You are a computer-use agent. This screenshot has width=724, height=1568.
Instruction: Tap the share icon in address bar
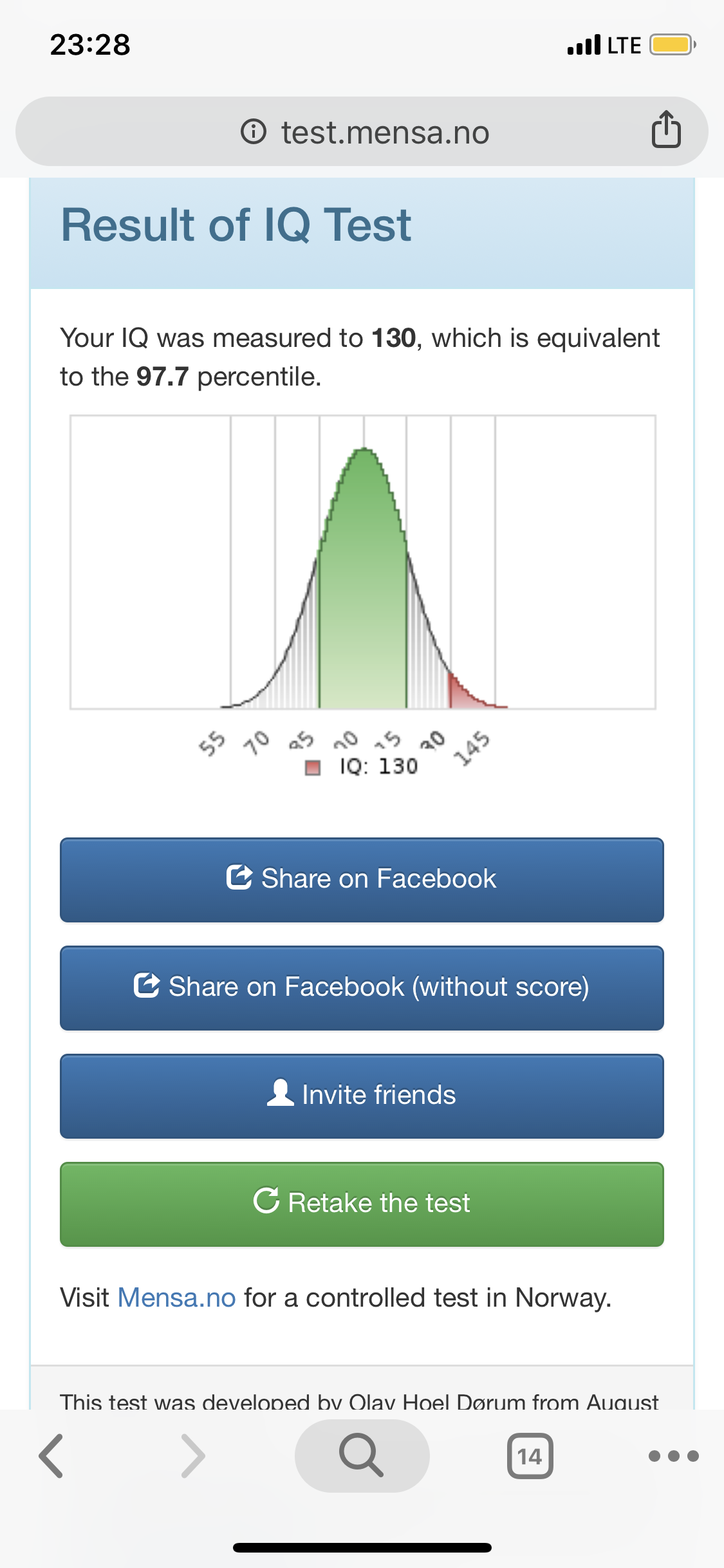pyautogui.click(x=666, y=129)
